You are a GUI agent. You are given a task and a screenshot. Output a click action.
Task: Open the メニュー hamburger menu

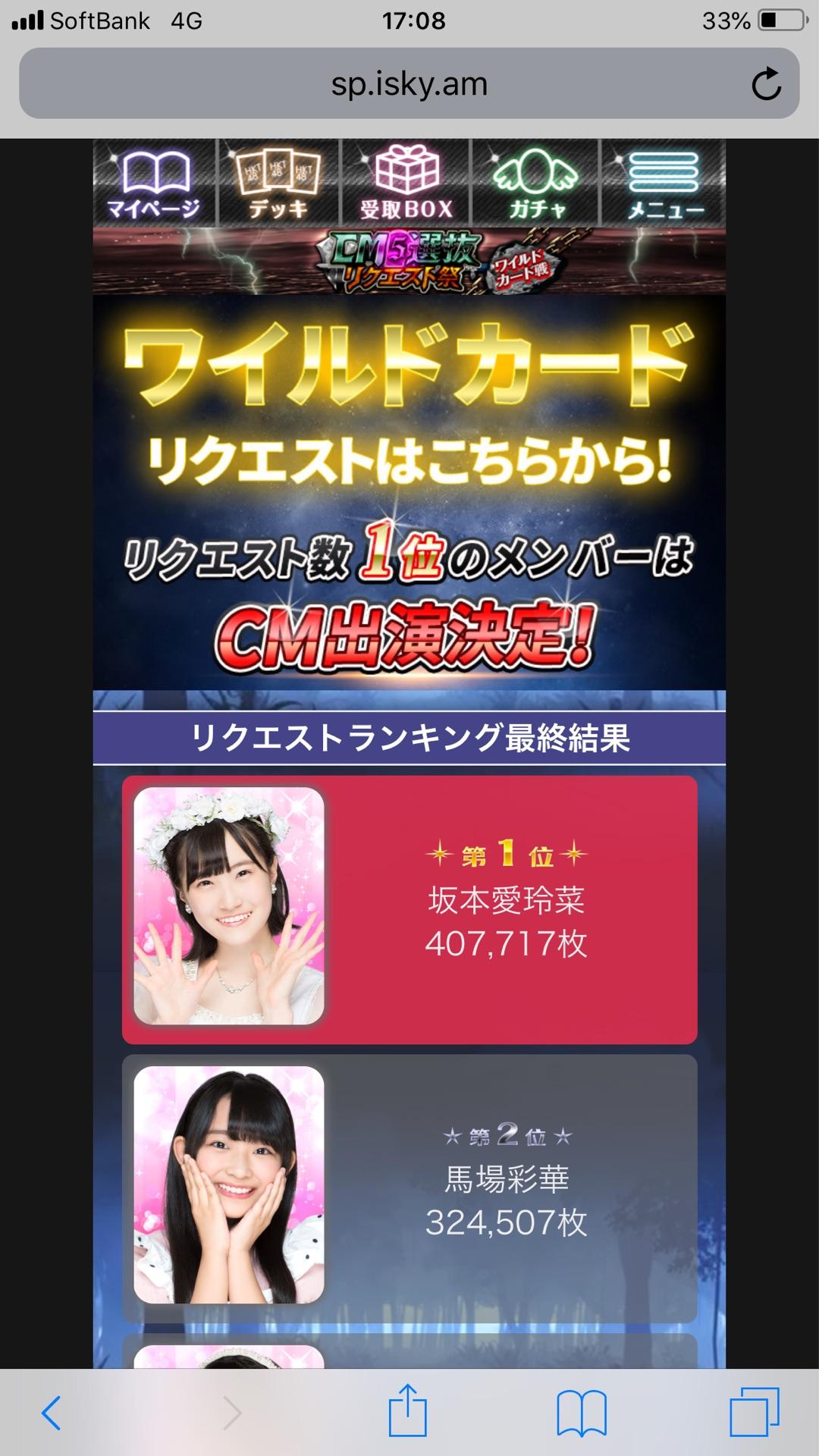(664, 183)
